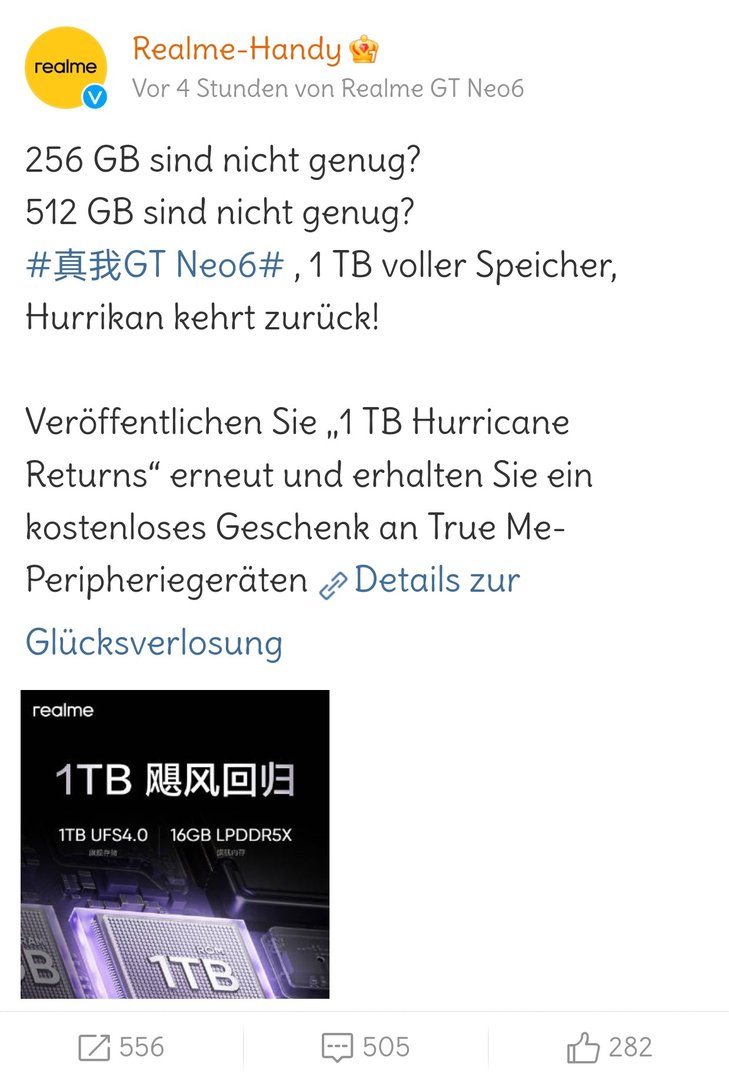The width and height of the screenshot is (729, 1080).
Task: Open the #真我GT Neo6# hashtag
Action: tap(155, 265)
